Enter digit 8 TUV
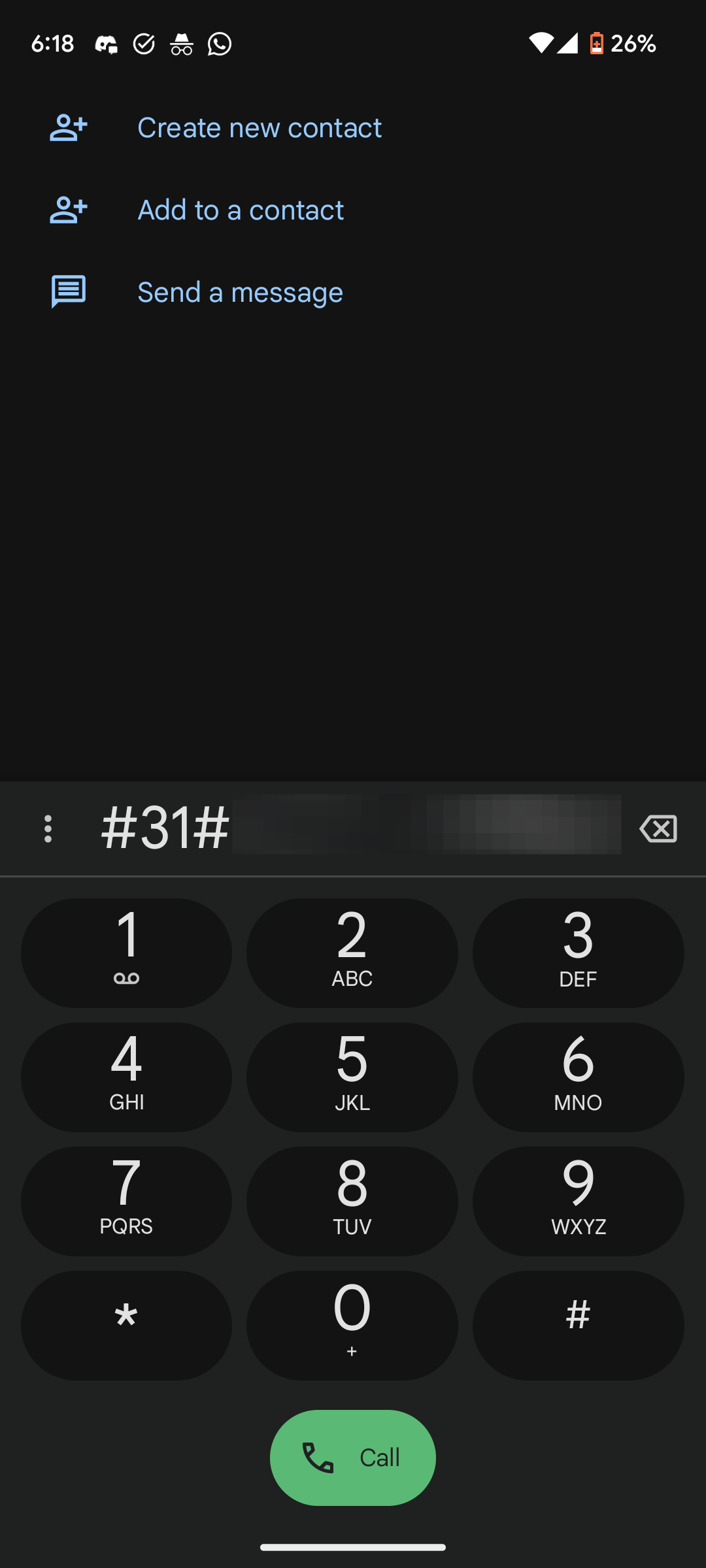This screenshot has height=1568, width=706. (x=352, y=1201)
